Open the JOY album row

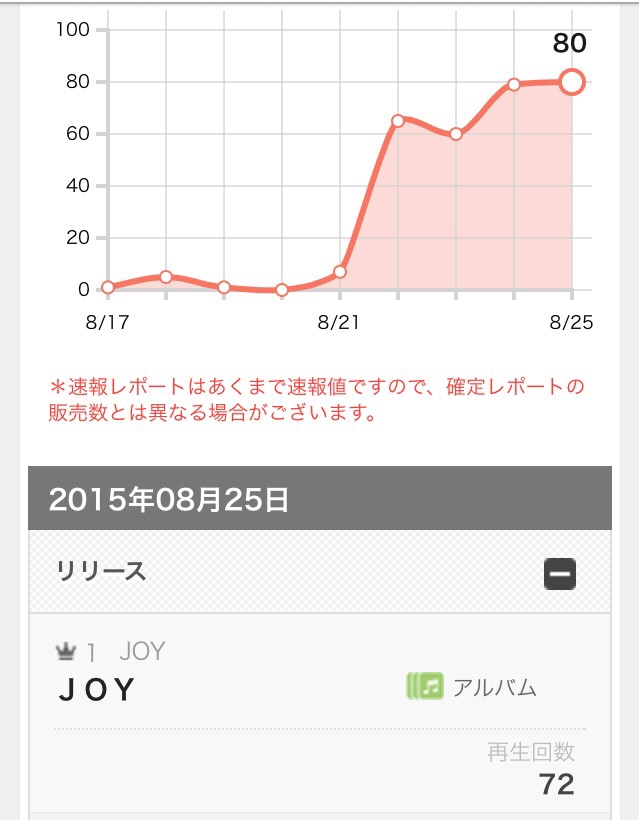pyautogui.click(x=98, y=689)
